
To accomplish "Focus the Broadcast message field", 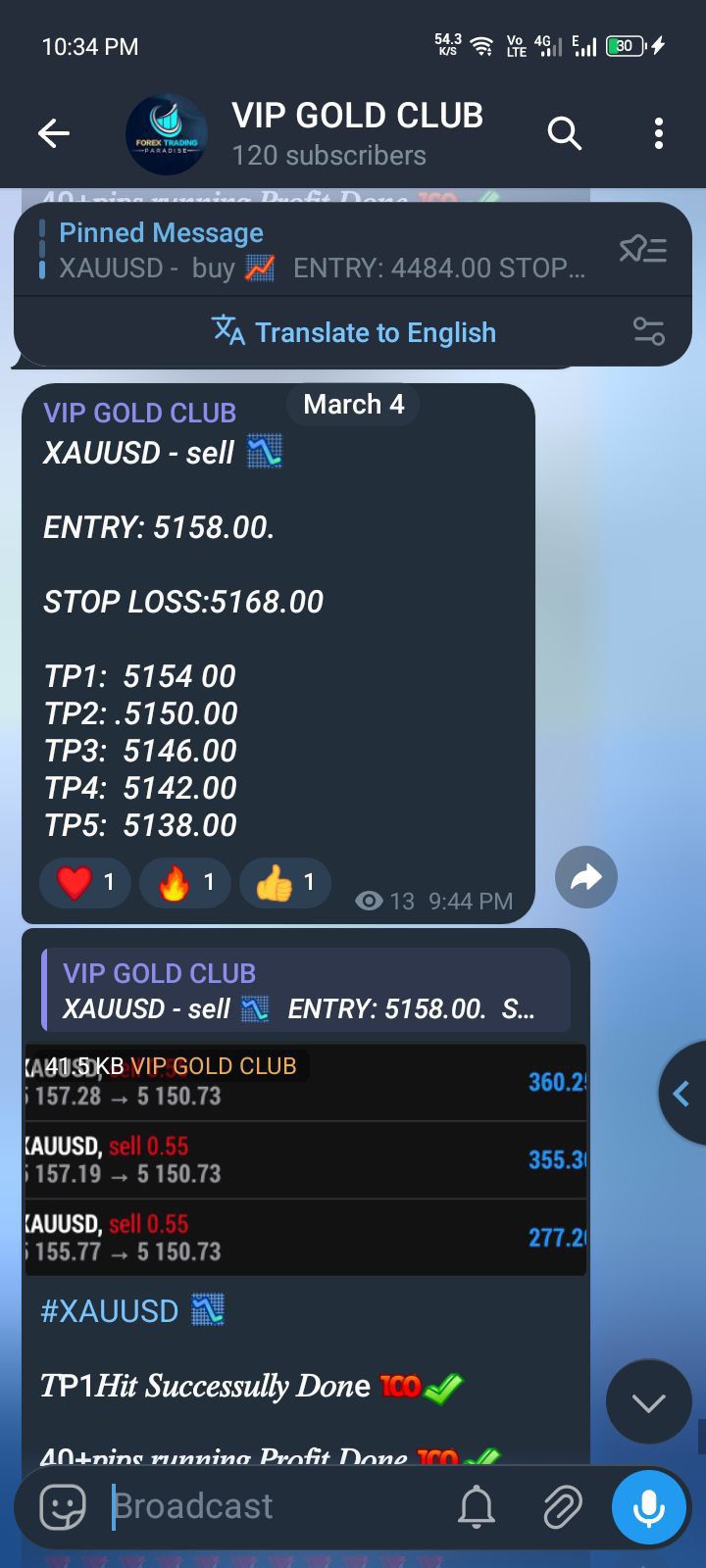I will tap(275, 1506).
